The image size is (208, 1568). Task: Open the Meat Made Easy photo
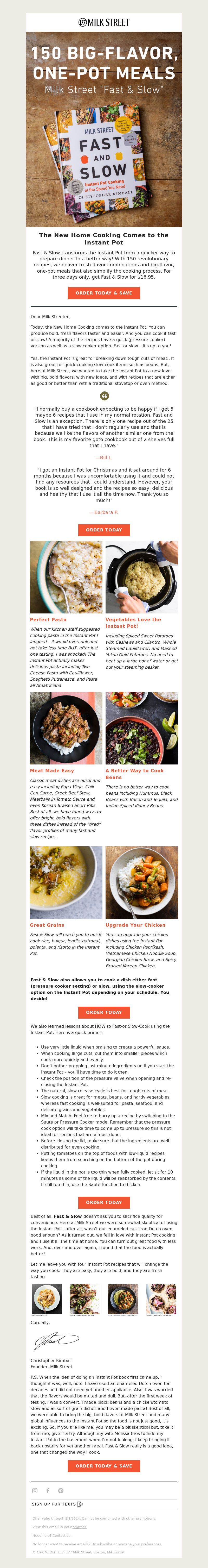[66, 728]
